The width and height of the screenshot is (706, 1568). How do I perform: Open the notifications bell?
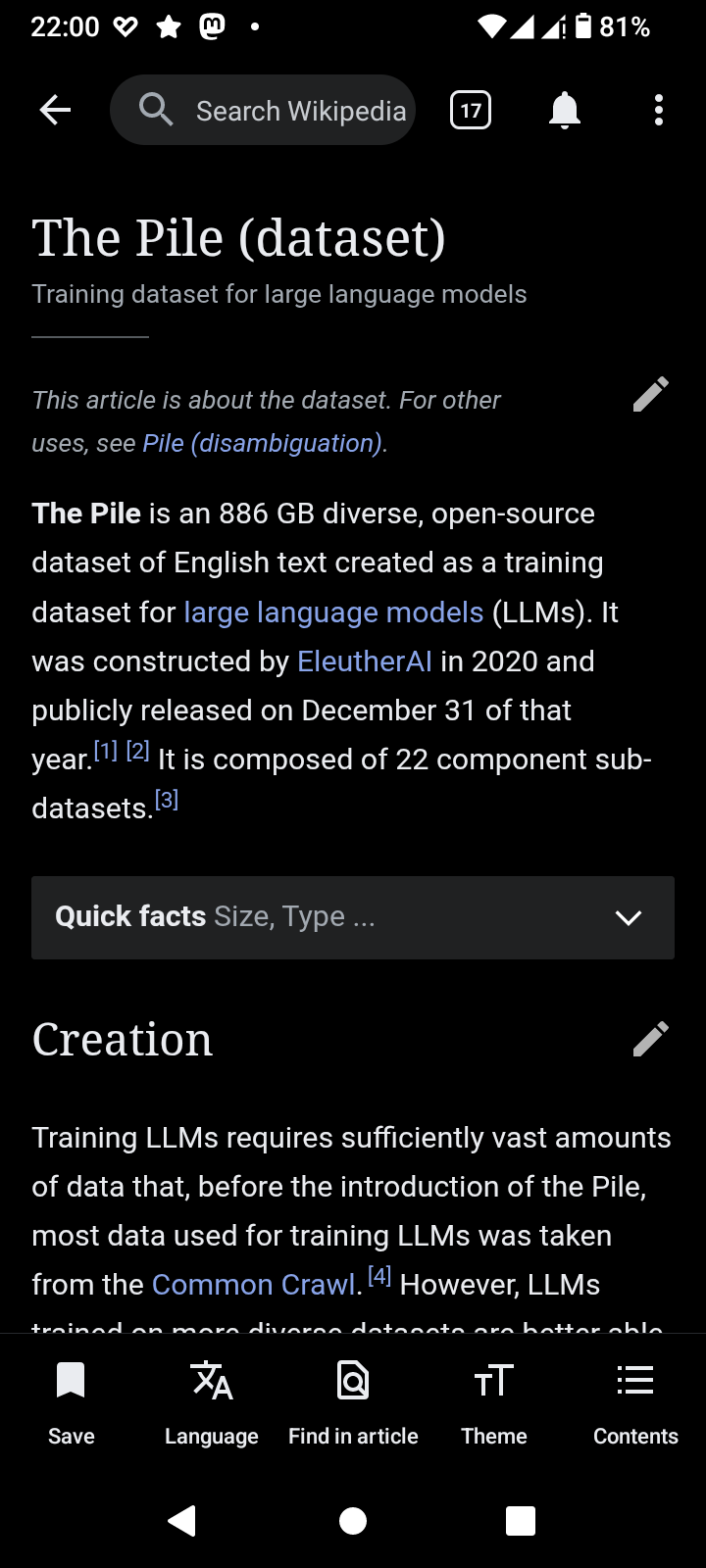[565, 110]
